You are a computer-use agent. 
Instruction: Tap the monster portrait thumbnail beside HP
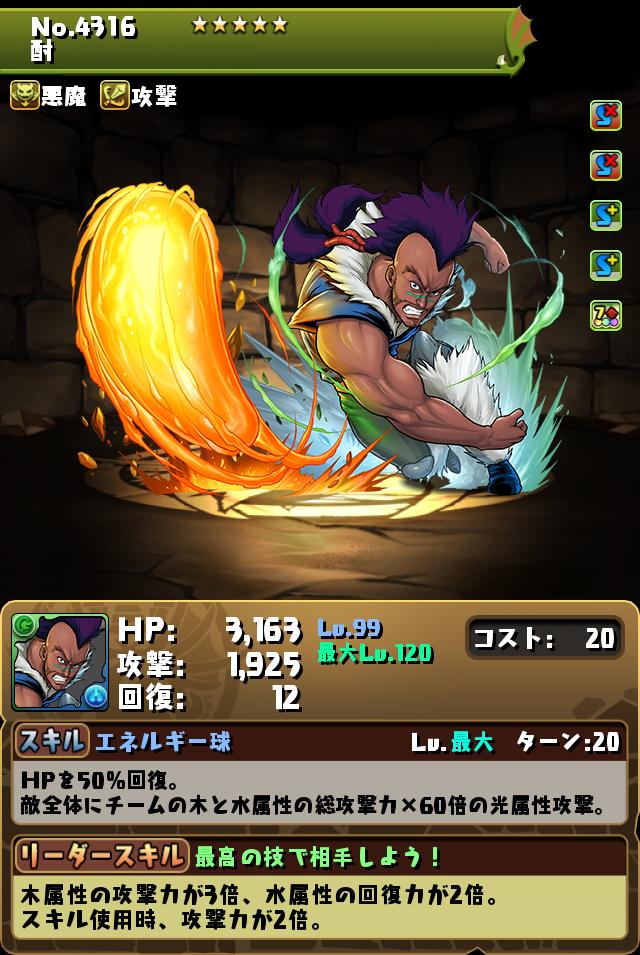tap(59, 661)
